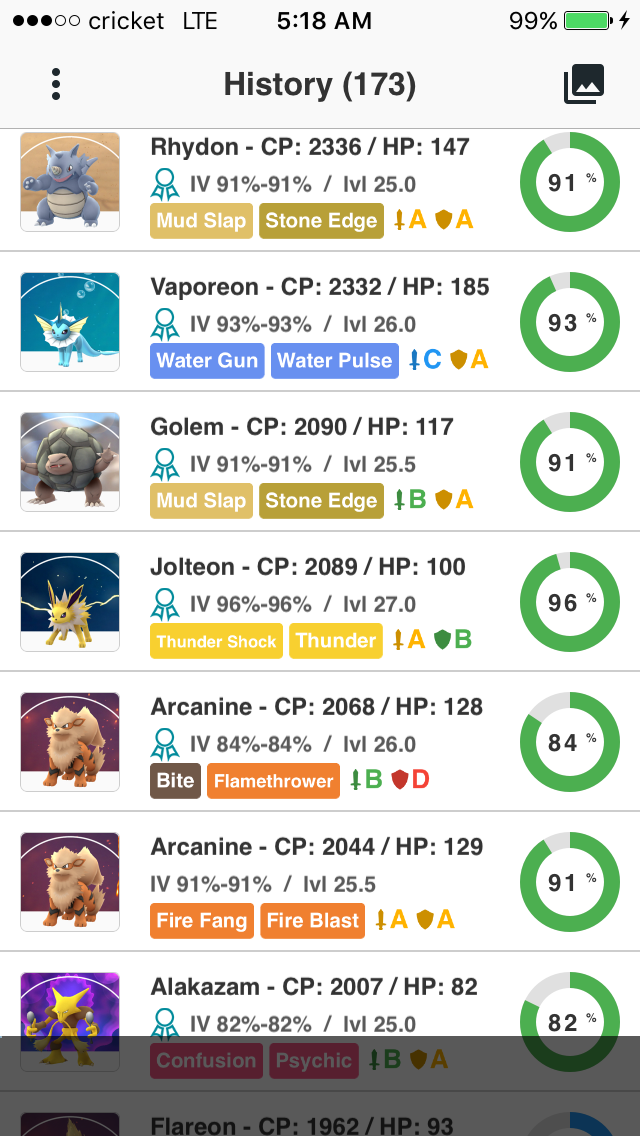Open the image gallery icon

click(583, 85)
